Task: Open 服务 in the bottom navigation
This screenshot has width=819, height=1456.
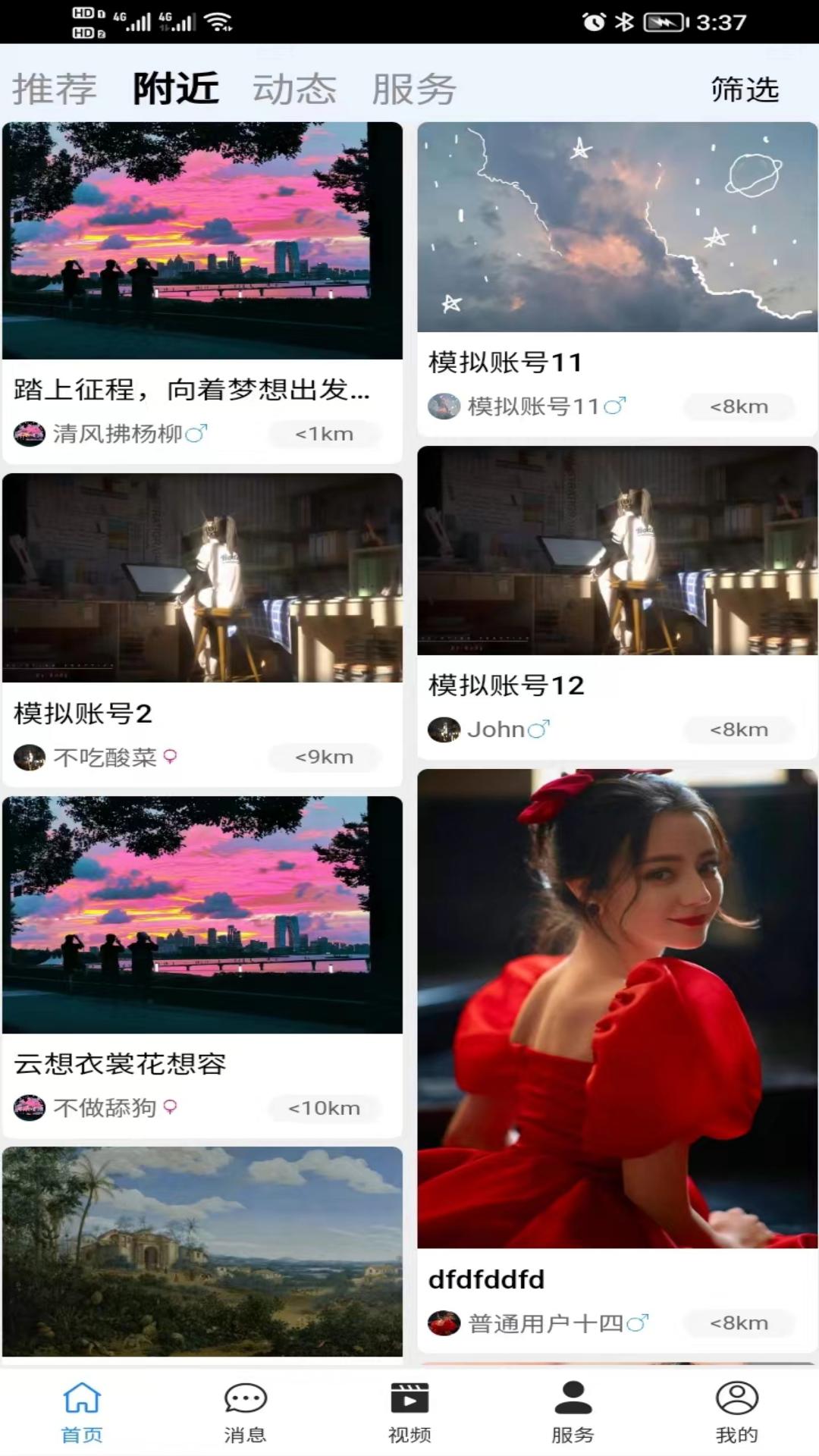Action: coord(573,1412)
